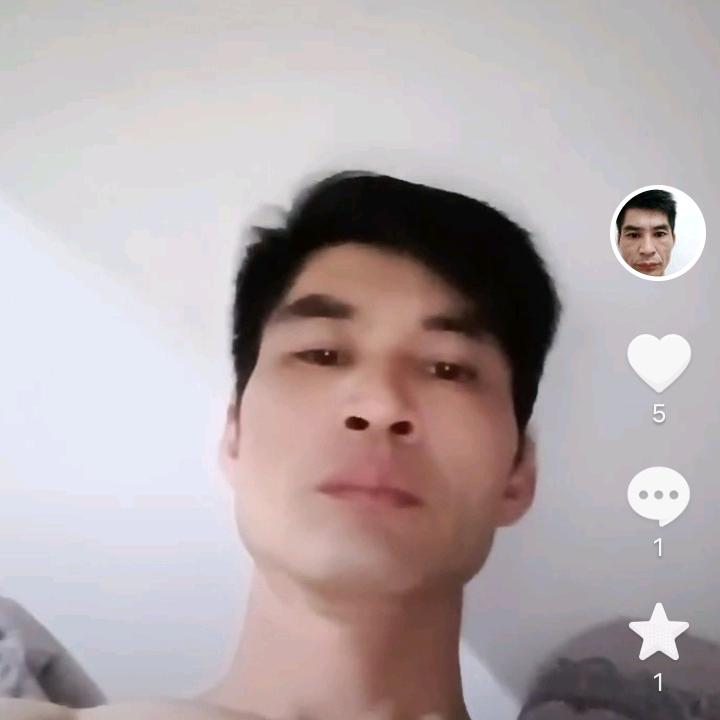
Task: Open the comments bubble
Action: pyautogui.click(x=658, y=496)
